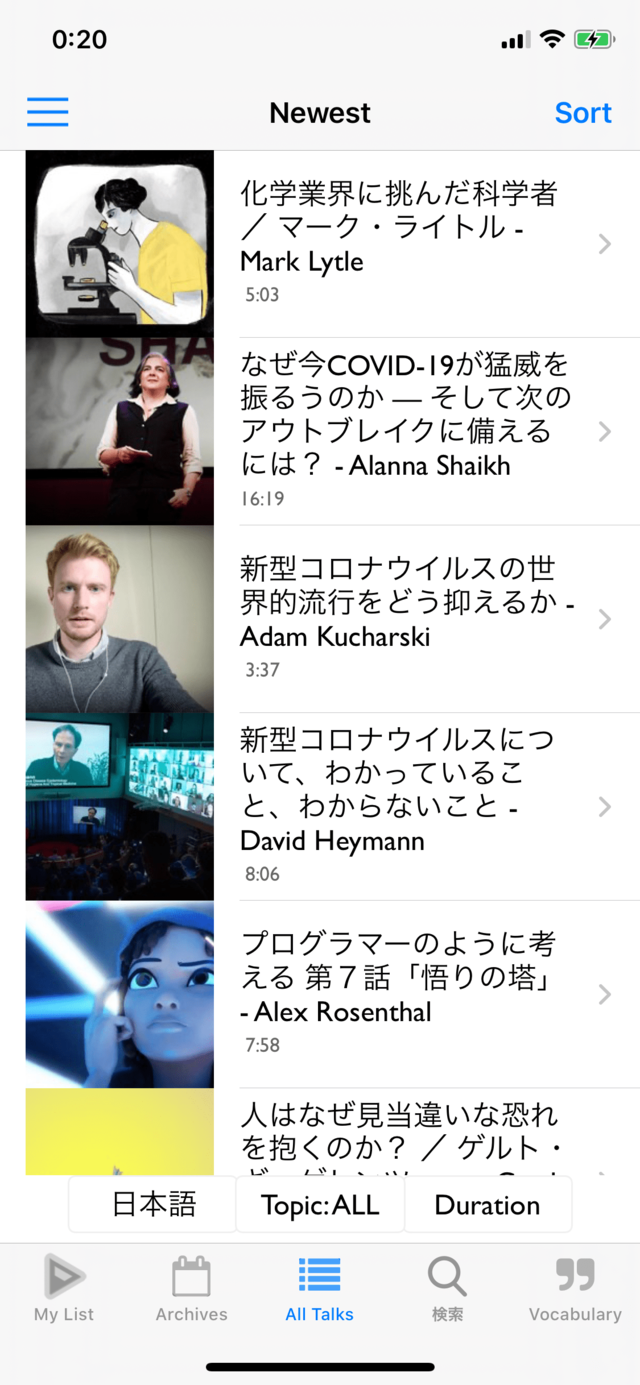Switch to the Archives tab
This screenshot has height=1385, width=640.
click(192, 1289)
